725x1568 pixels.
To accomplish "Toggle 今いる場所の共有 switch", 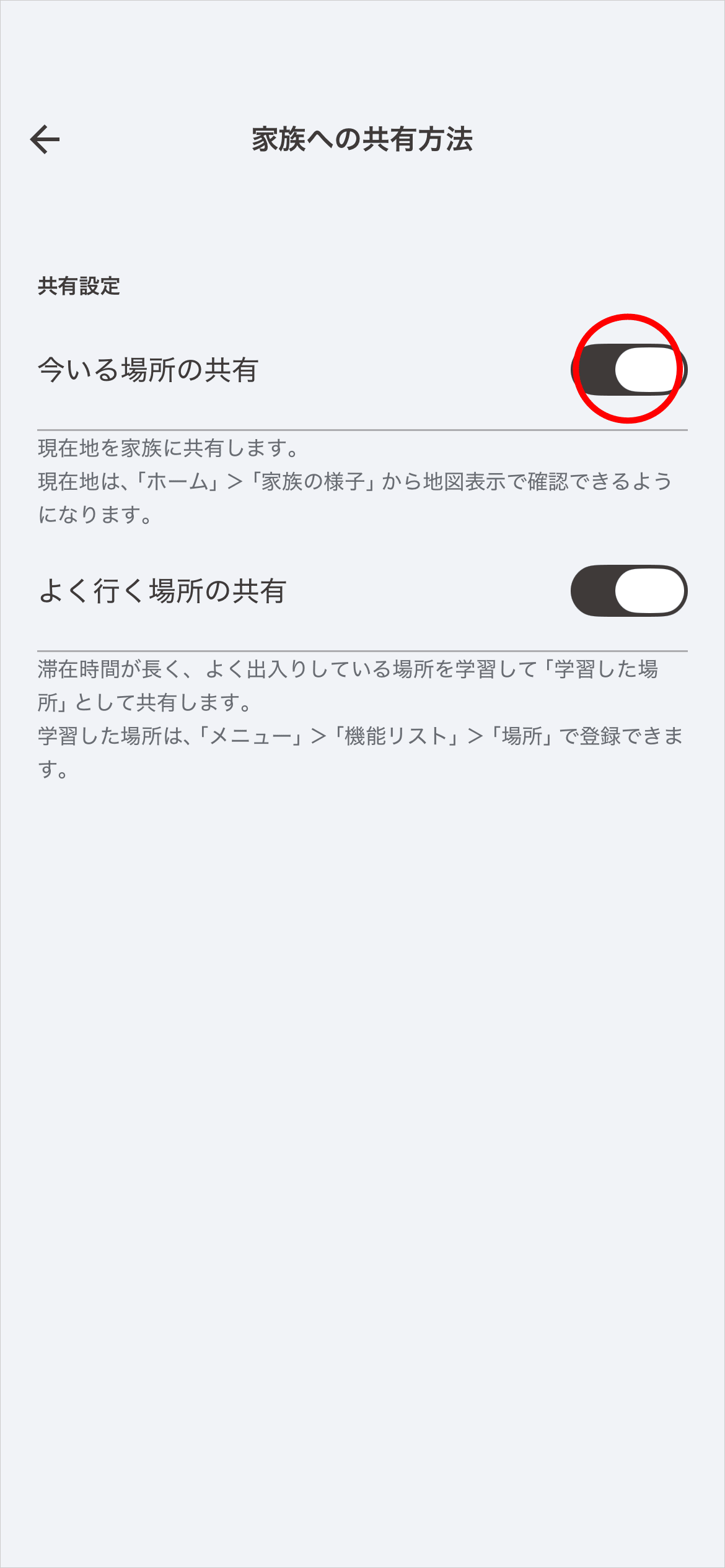I will (x=628, y=370).
